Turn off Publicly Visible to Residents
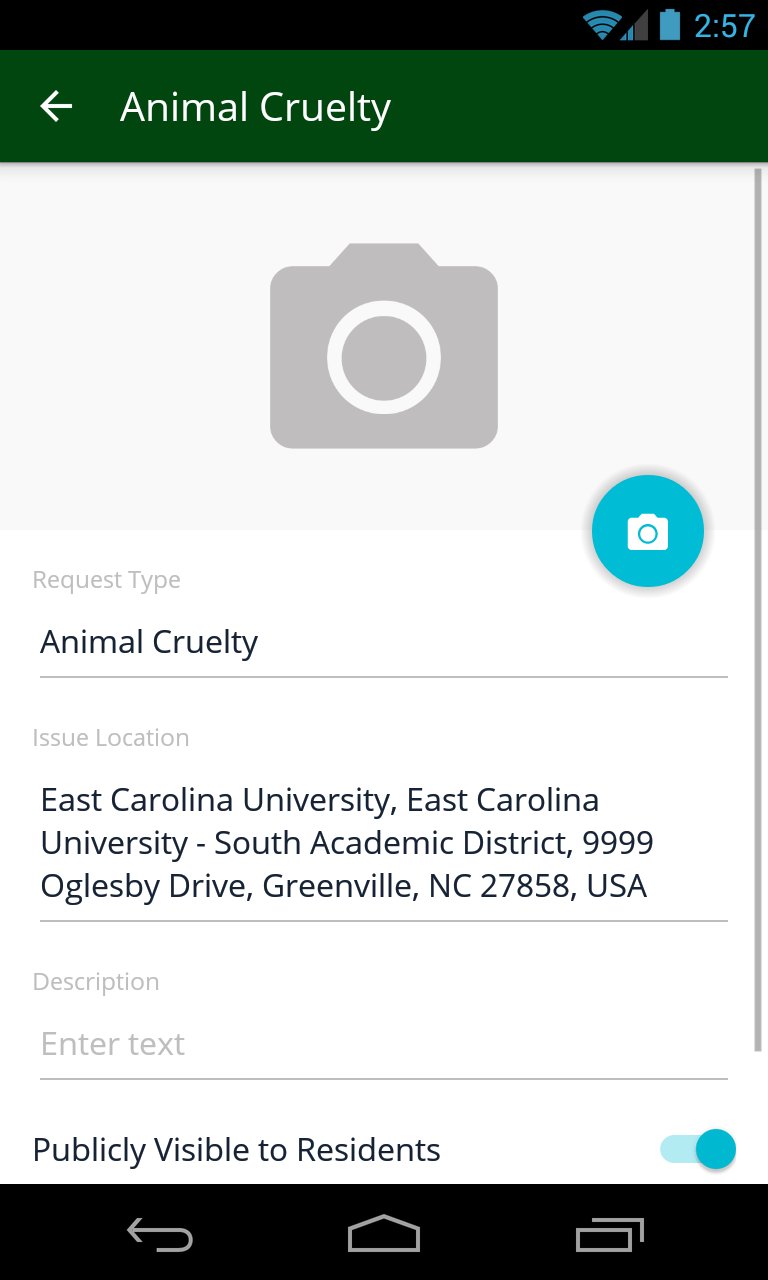 [x=698, y=1149]
